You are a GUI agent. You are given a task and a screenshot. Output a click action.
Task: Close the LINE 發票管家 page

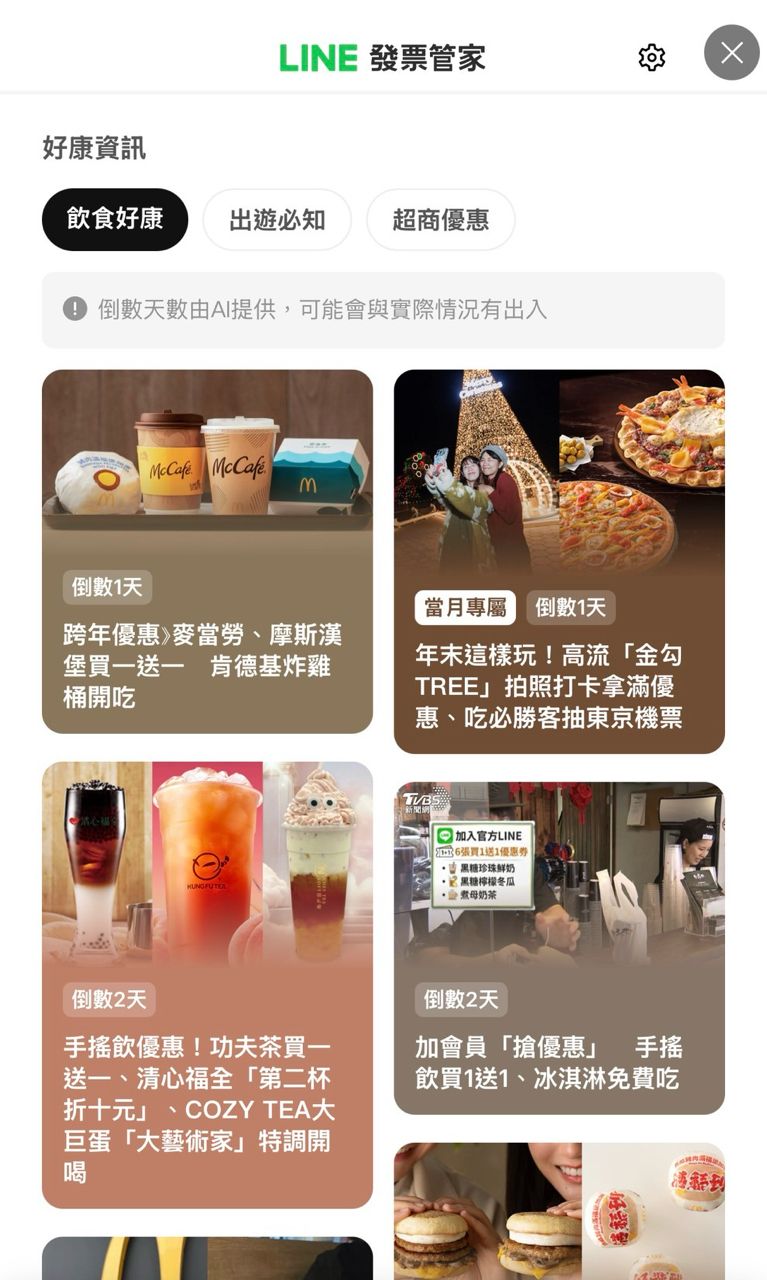(x=731, y=53)
